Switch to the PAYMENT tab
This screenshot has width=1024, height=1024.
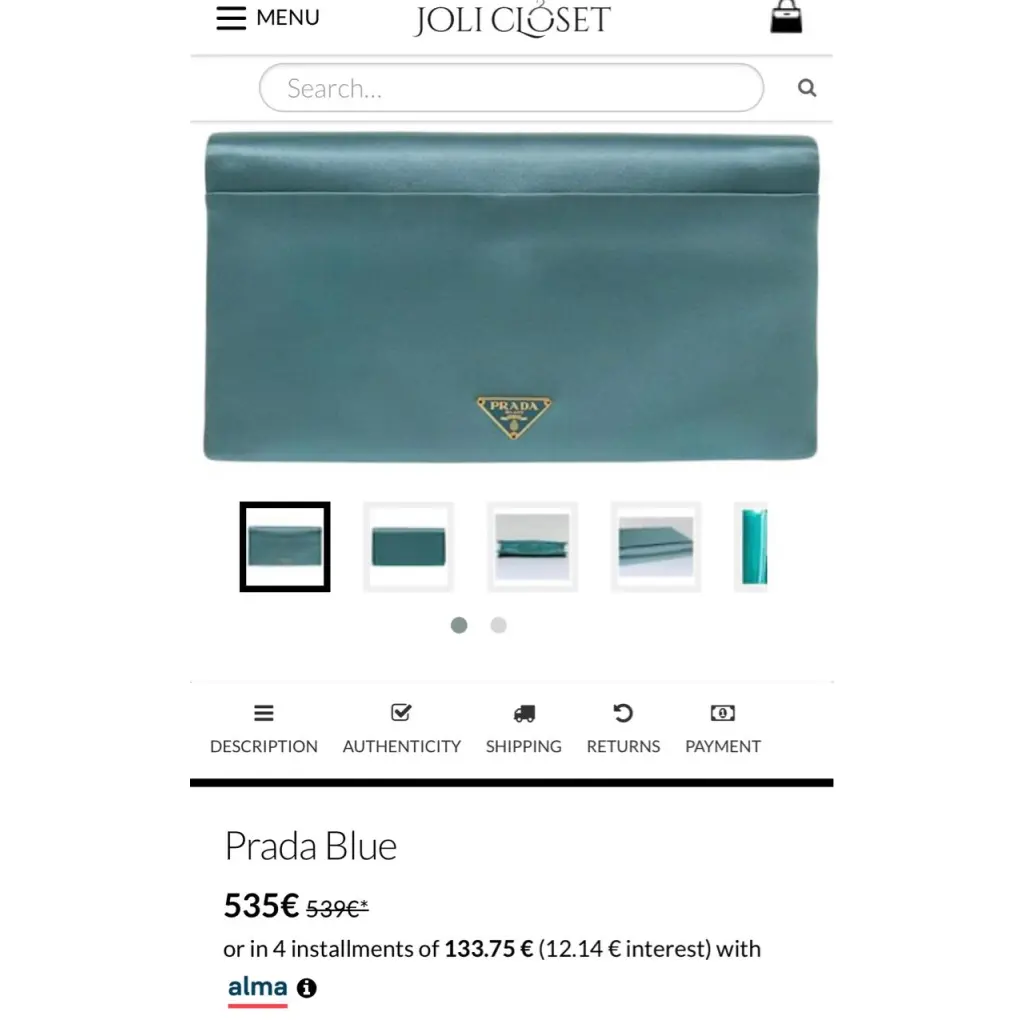(722, 729)
